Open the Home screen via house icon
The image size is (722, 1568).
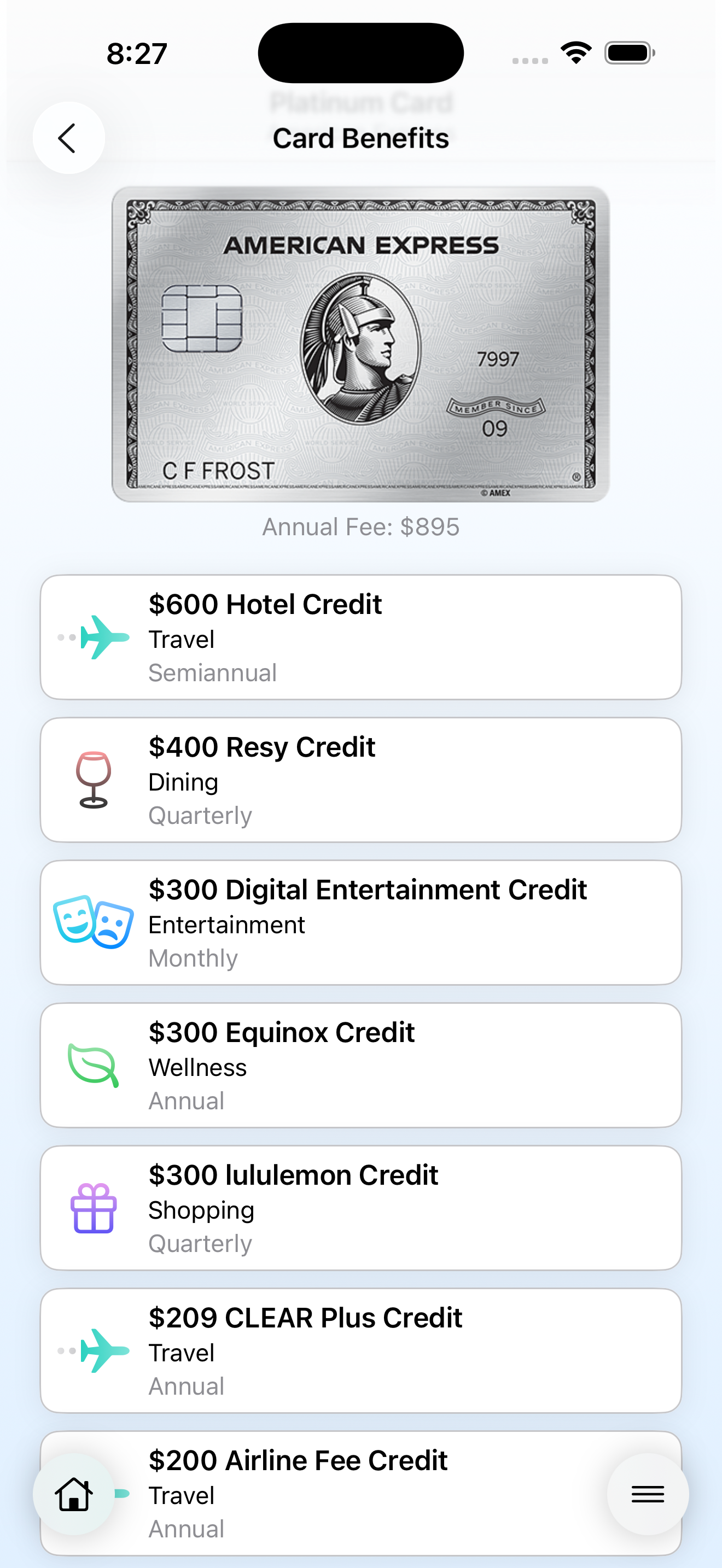coord(74,1494)
